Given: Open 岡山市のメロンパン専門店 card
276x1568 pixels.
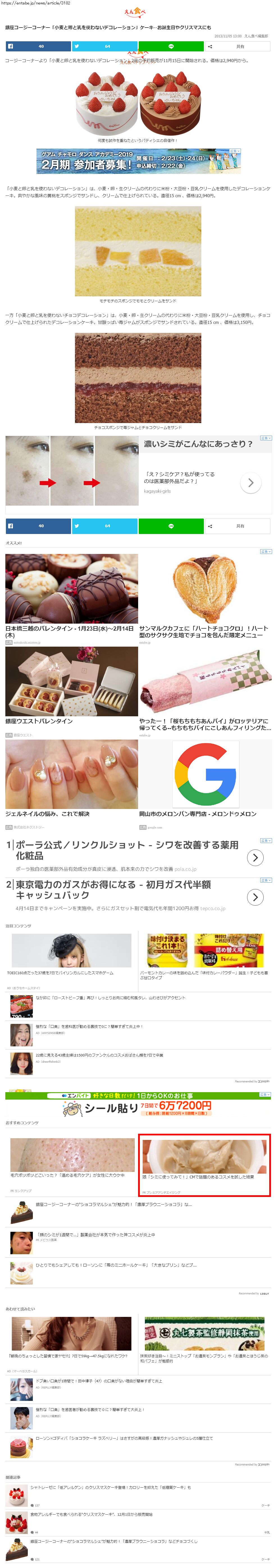Looking at the screenshot, I should coord(205,785).
